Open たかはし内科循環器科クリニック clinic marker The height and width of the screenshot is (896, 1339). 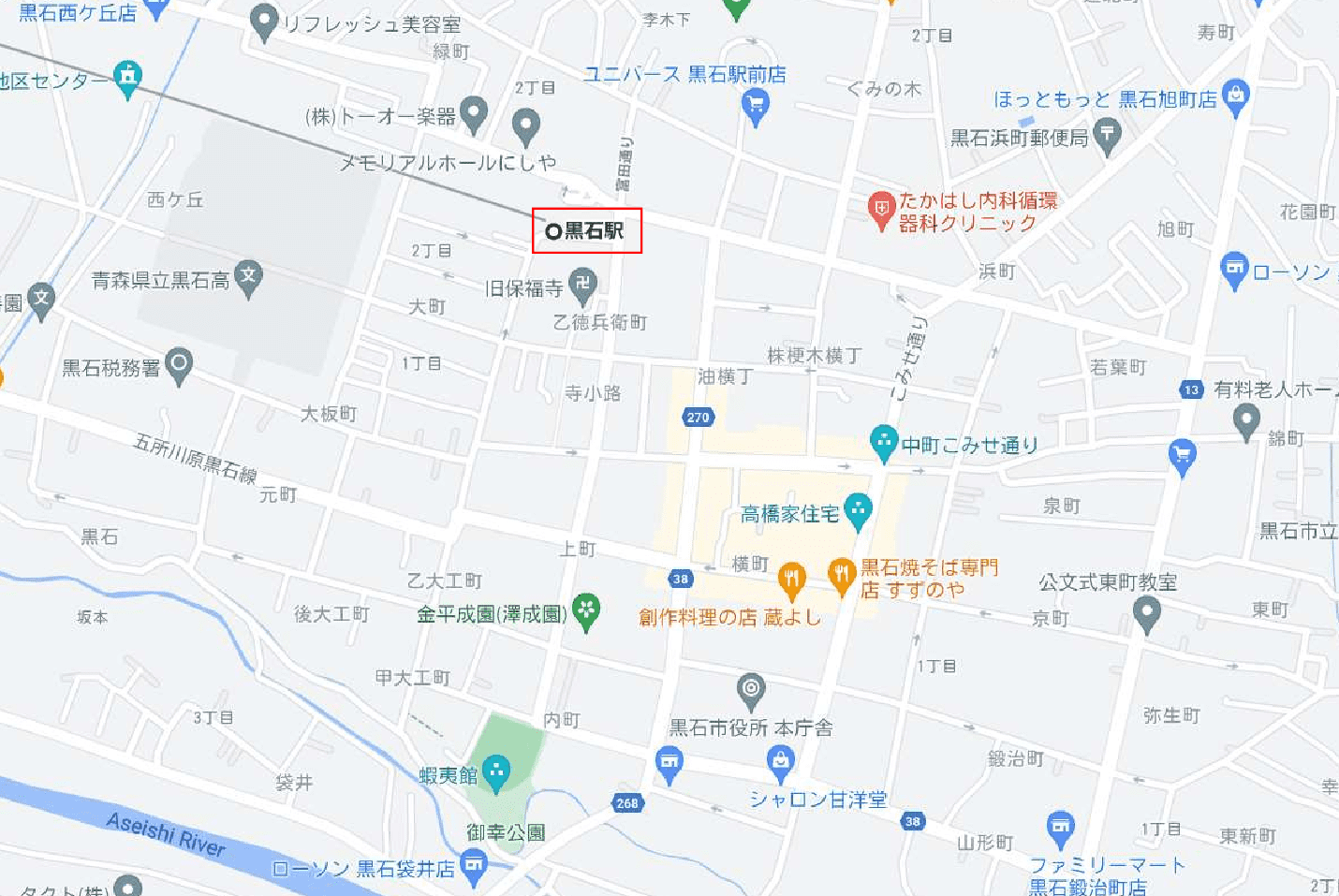[x=880, y=209]
